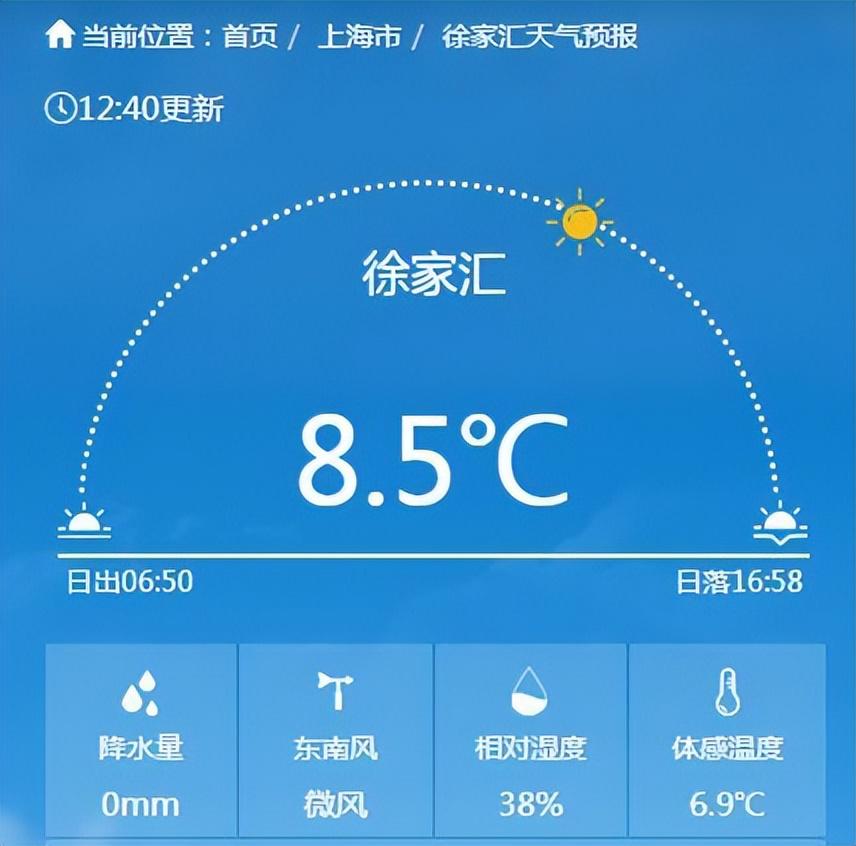This screenshot has height=846, width=856.
Task: Go to the 上海市 breadcrumb page
Action: coord(359,37)
